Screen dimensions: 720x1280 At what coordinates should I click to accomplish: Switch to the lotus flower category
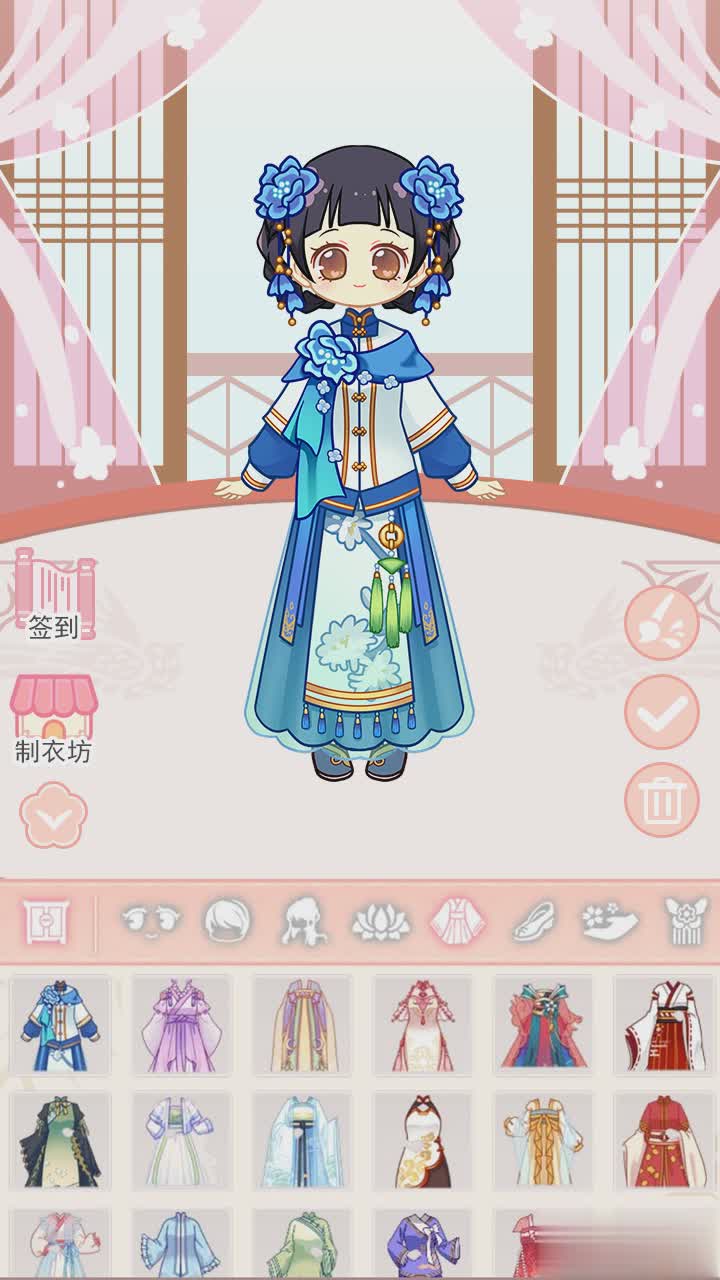coord(381,921)
